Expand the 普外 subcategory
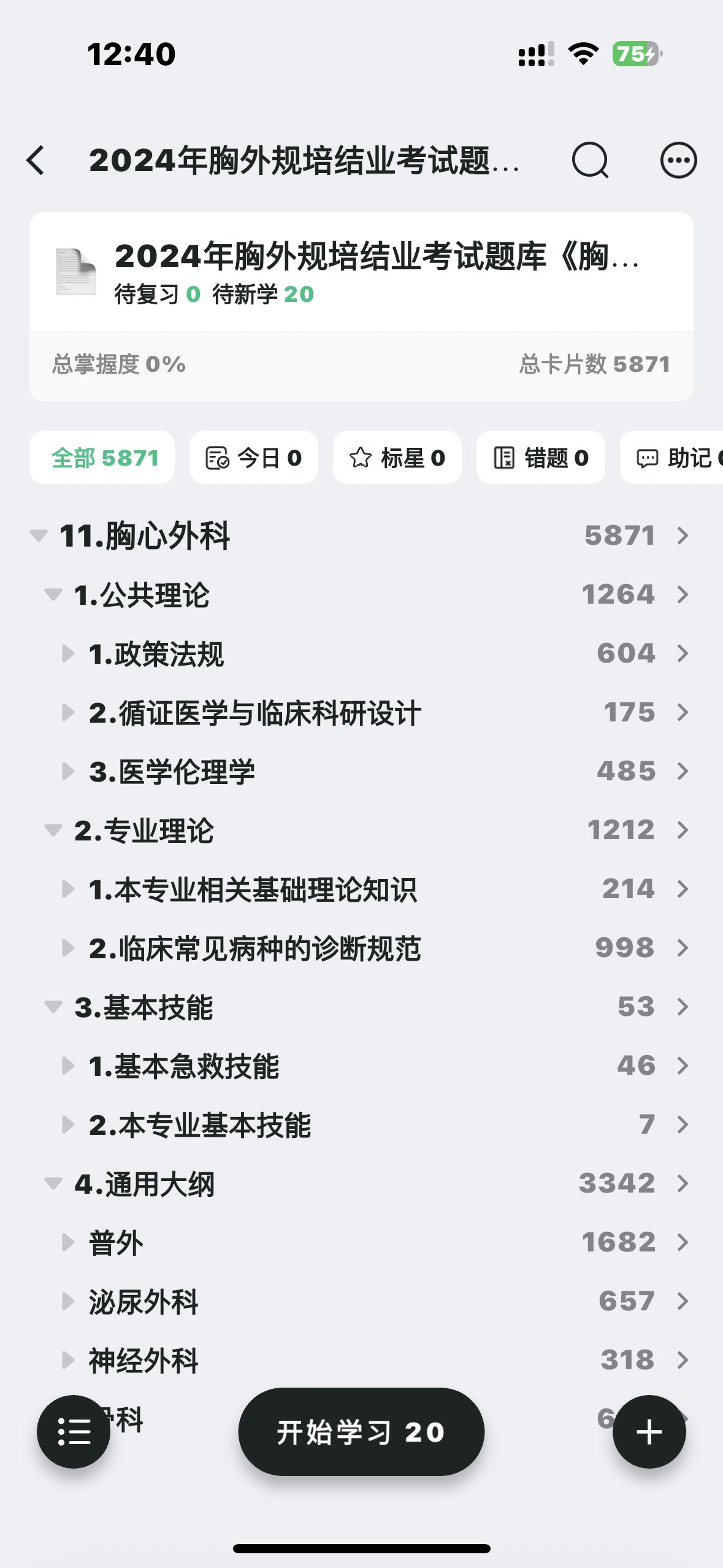 click(68, 1242)
